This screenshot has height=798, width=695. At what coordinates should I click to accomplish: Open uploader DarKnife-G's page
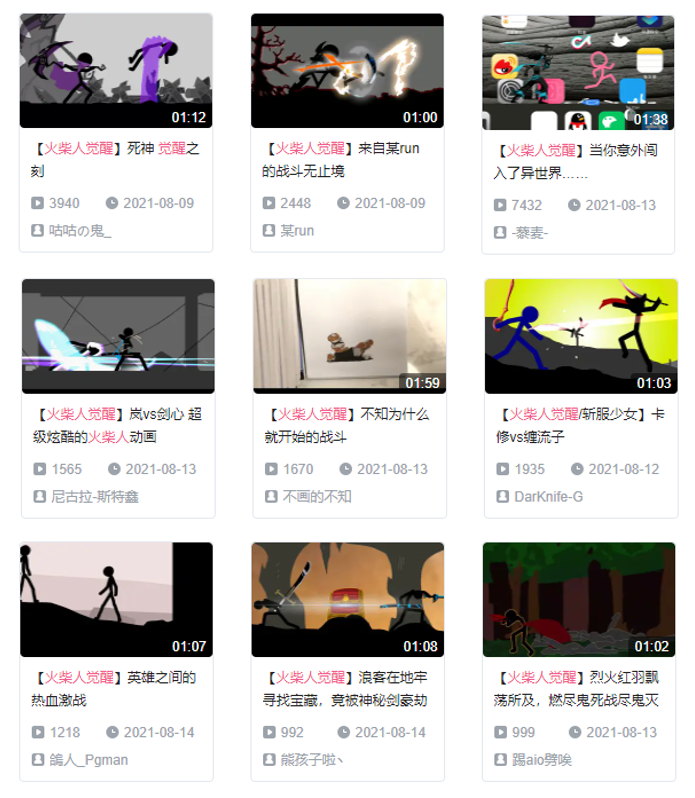548,496
